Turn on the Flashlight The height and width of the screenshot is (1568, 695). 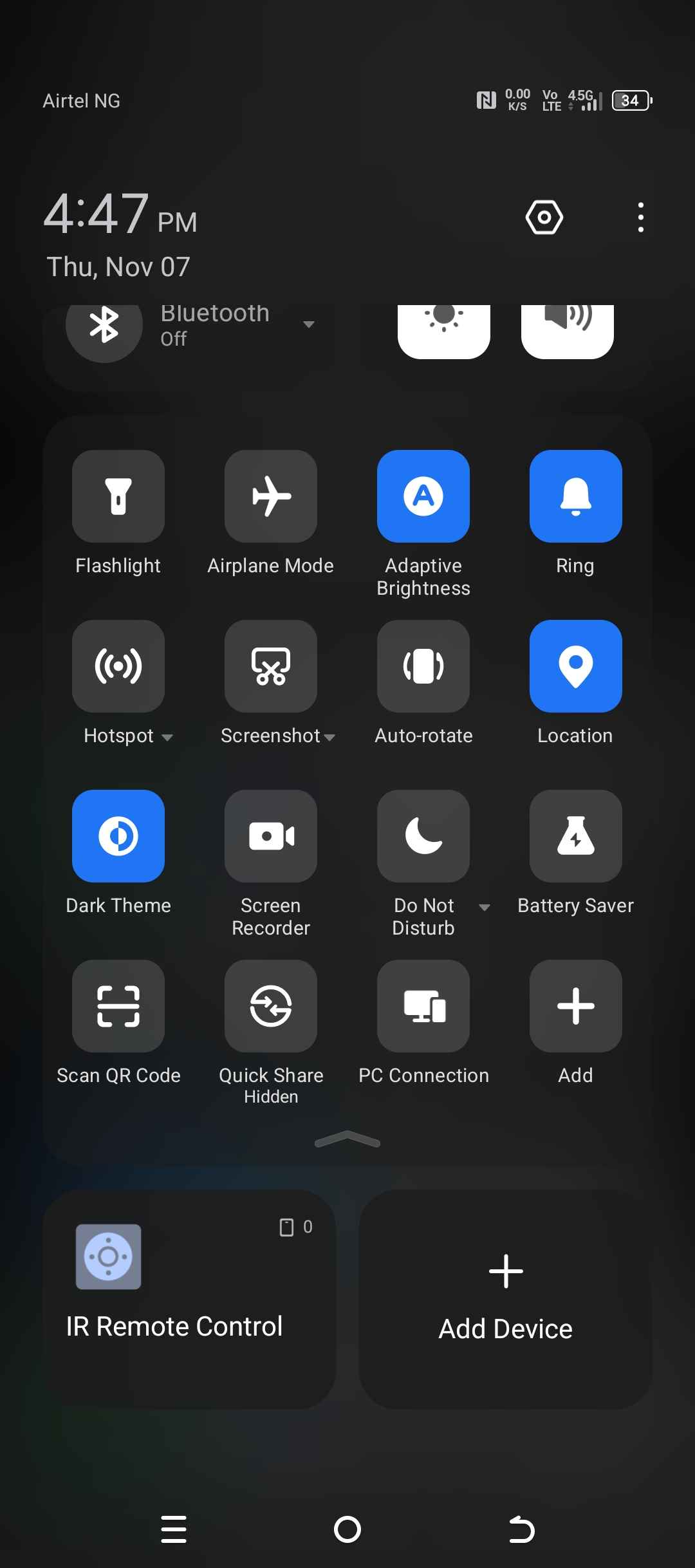(118, 496)
